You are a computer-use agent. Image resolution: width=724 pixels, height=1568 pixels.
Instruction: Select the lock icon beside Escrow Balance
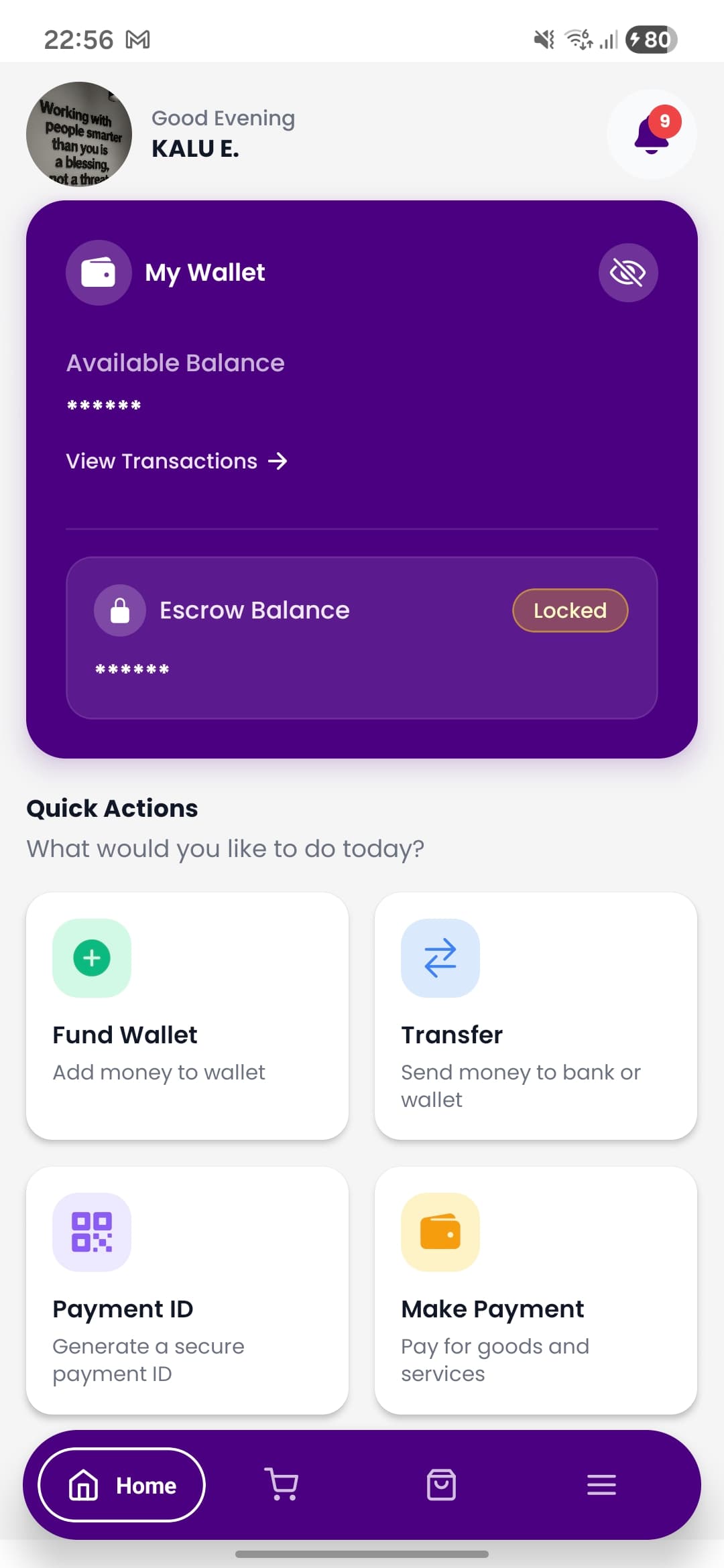click(x=119, y=610)
